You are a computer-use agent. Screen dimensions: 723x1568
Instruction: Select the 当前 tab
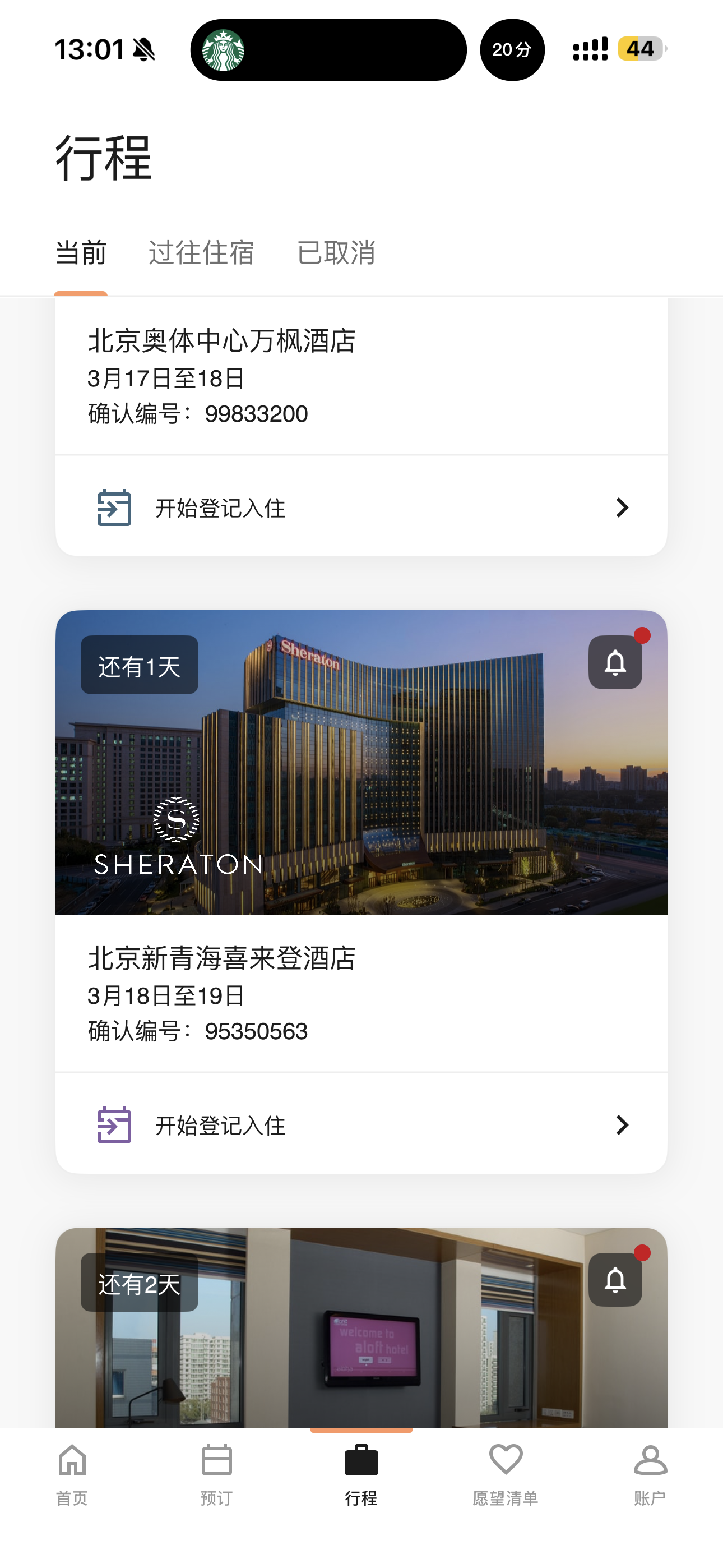(x=81, y=252)
